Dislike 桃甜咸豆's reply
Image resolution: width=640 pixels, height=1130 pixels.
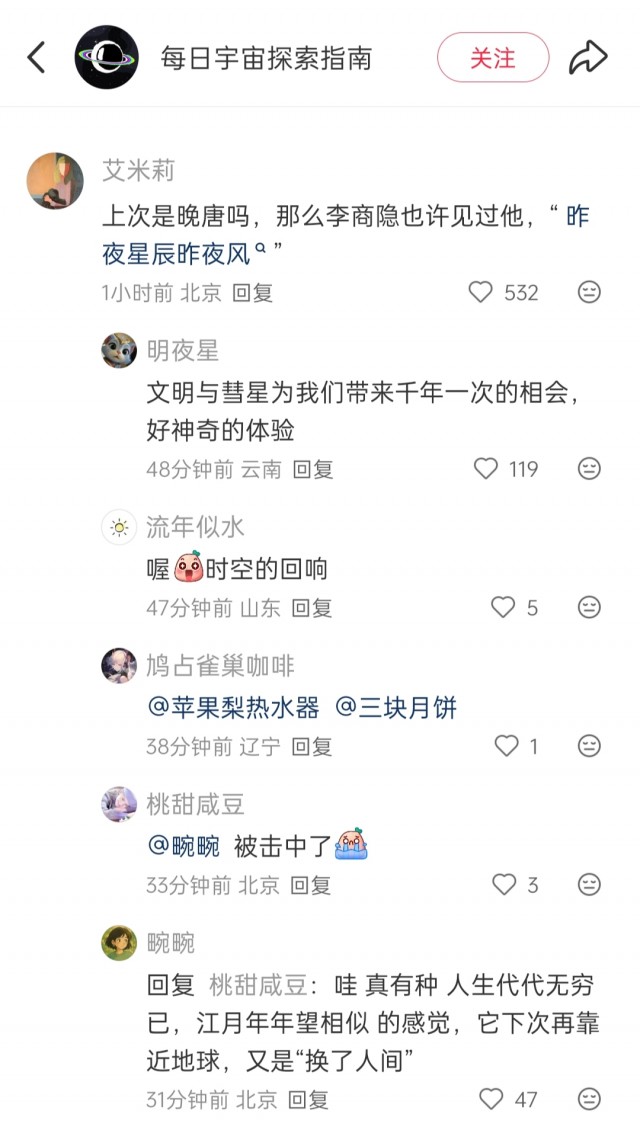click(x=590, y=885)
